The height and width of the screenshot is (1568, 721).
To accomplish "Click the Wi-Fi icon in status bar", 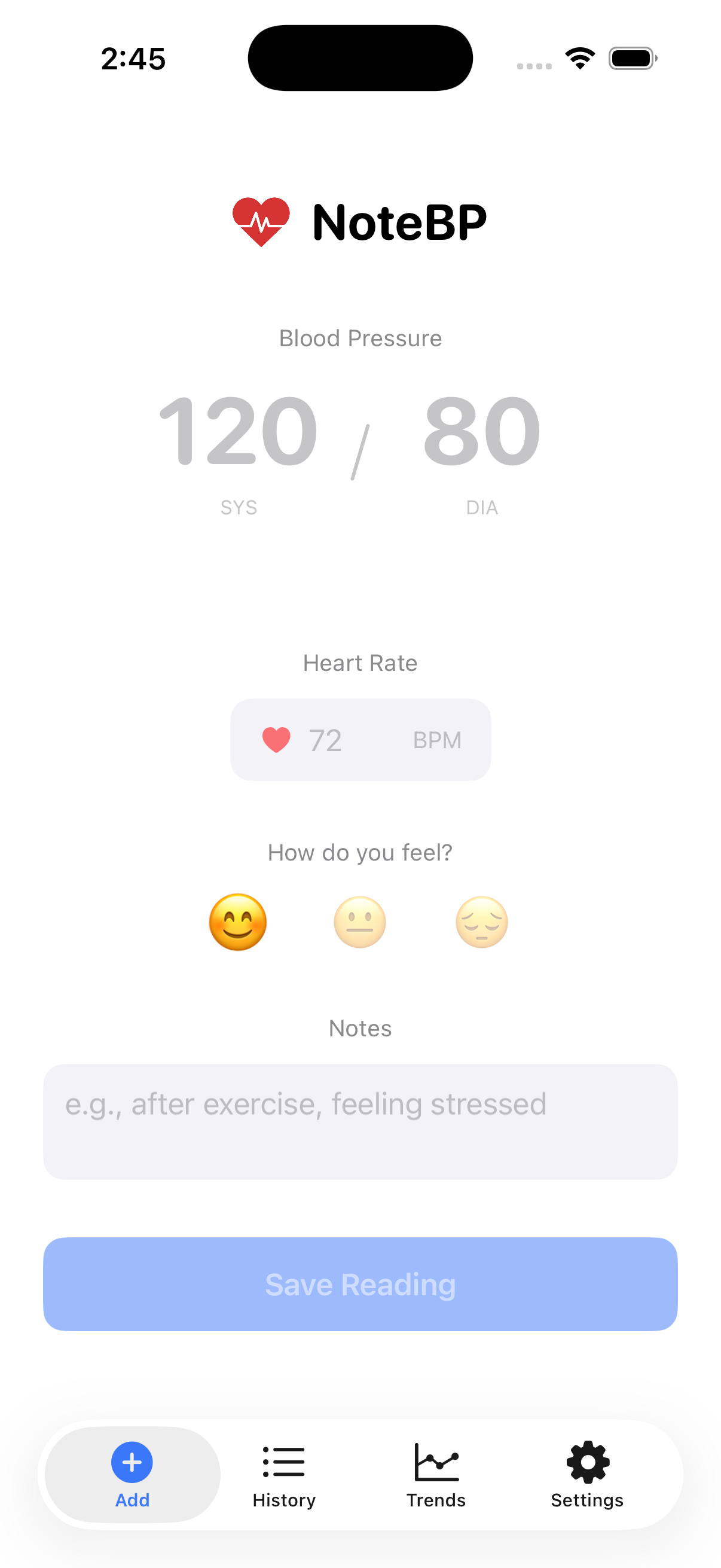I will [580, 58].
